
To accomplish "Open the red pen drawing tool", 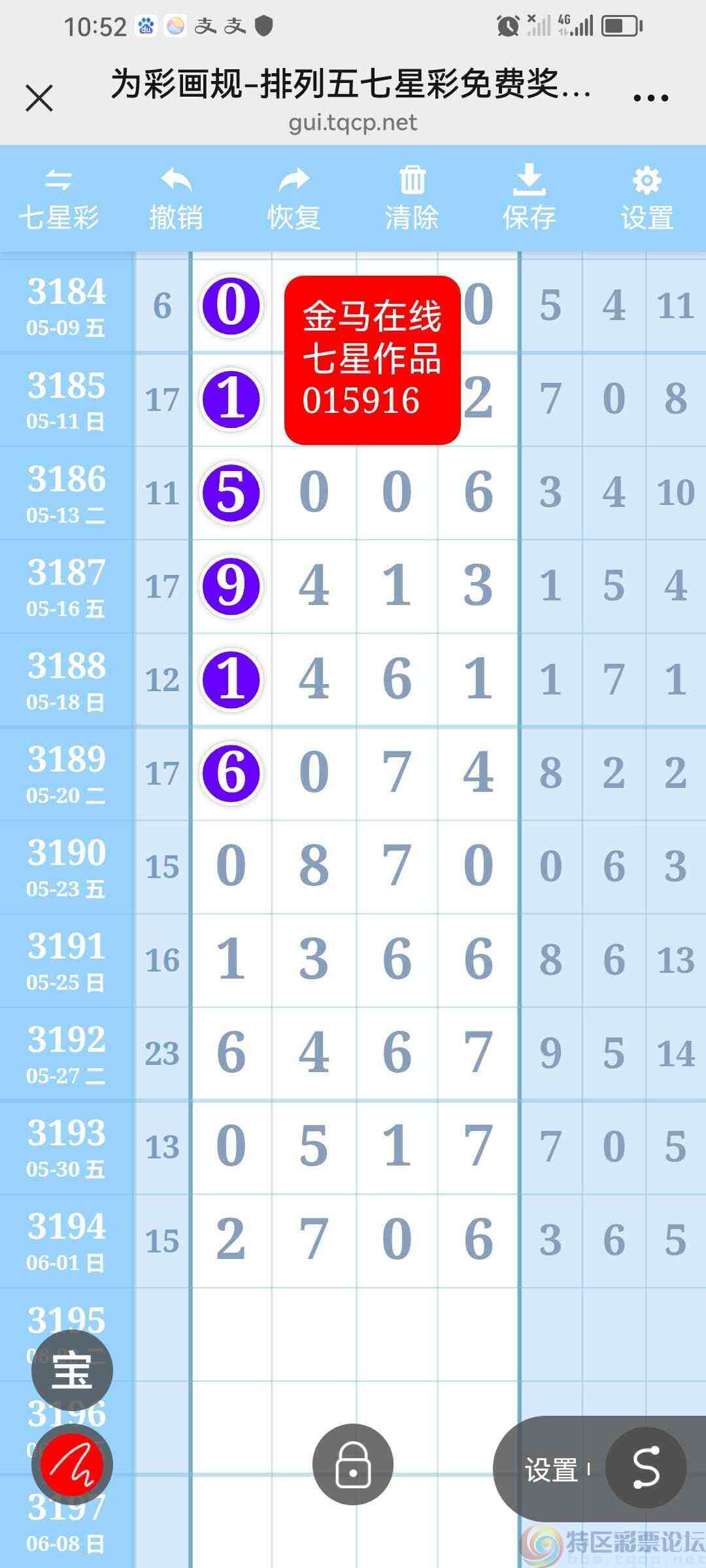I will pos(72,1465).
